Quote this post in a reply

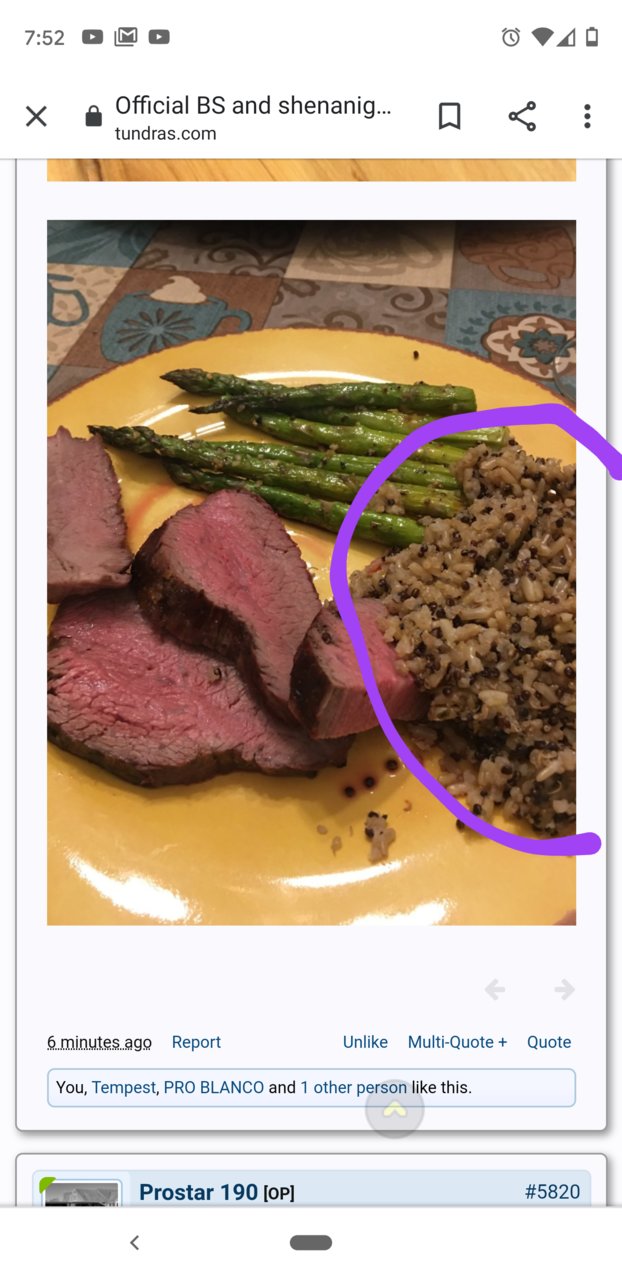549,1042
